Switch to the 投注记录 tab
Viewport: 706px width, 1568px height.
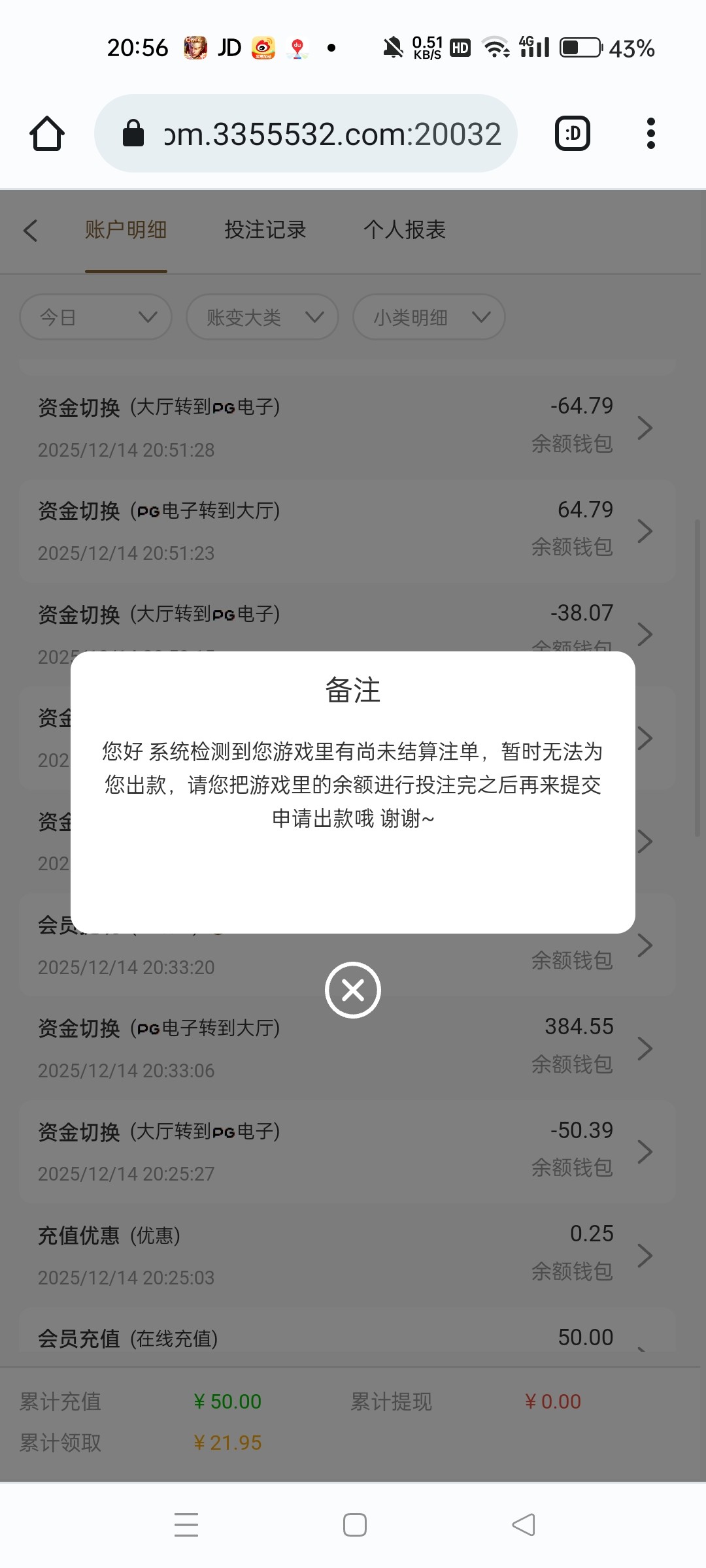tap(265, 230)
